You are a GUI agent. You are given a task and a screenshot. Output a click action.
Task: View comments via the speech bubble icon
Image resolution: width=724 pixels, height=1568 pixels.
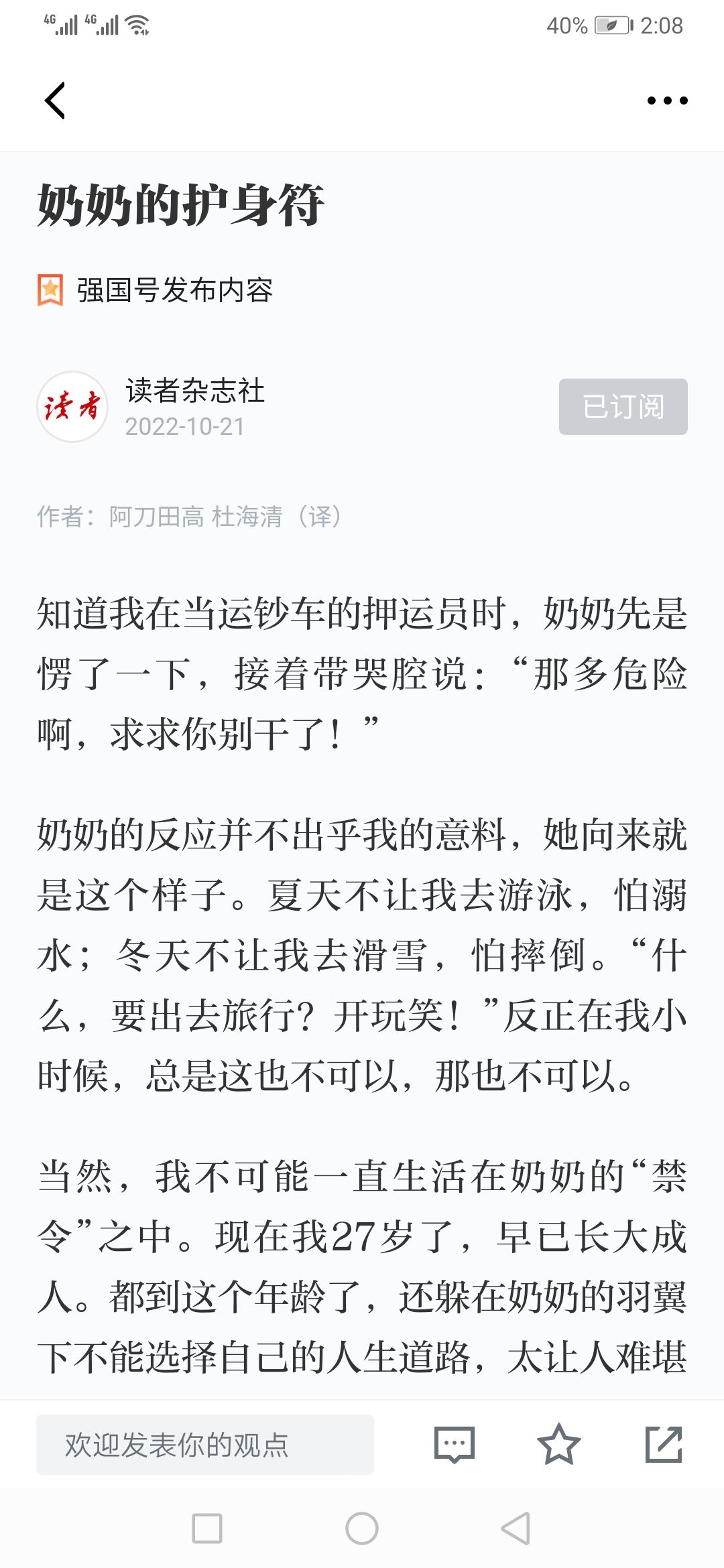pos(455,1444)
